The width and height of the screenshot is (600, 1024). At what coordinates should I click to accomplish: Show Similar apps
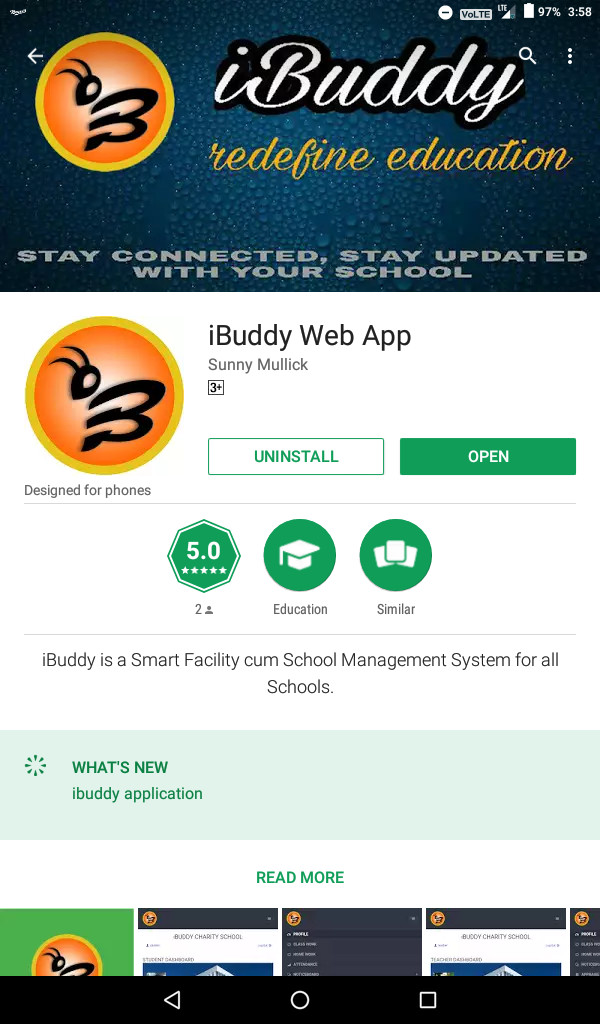(x=396, y=556)
